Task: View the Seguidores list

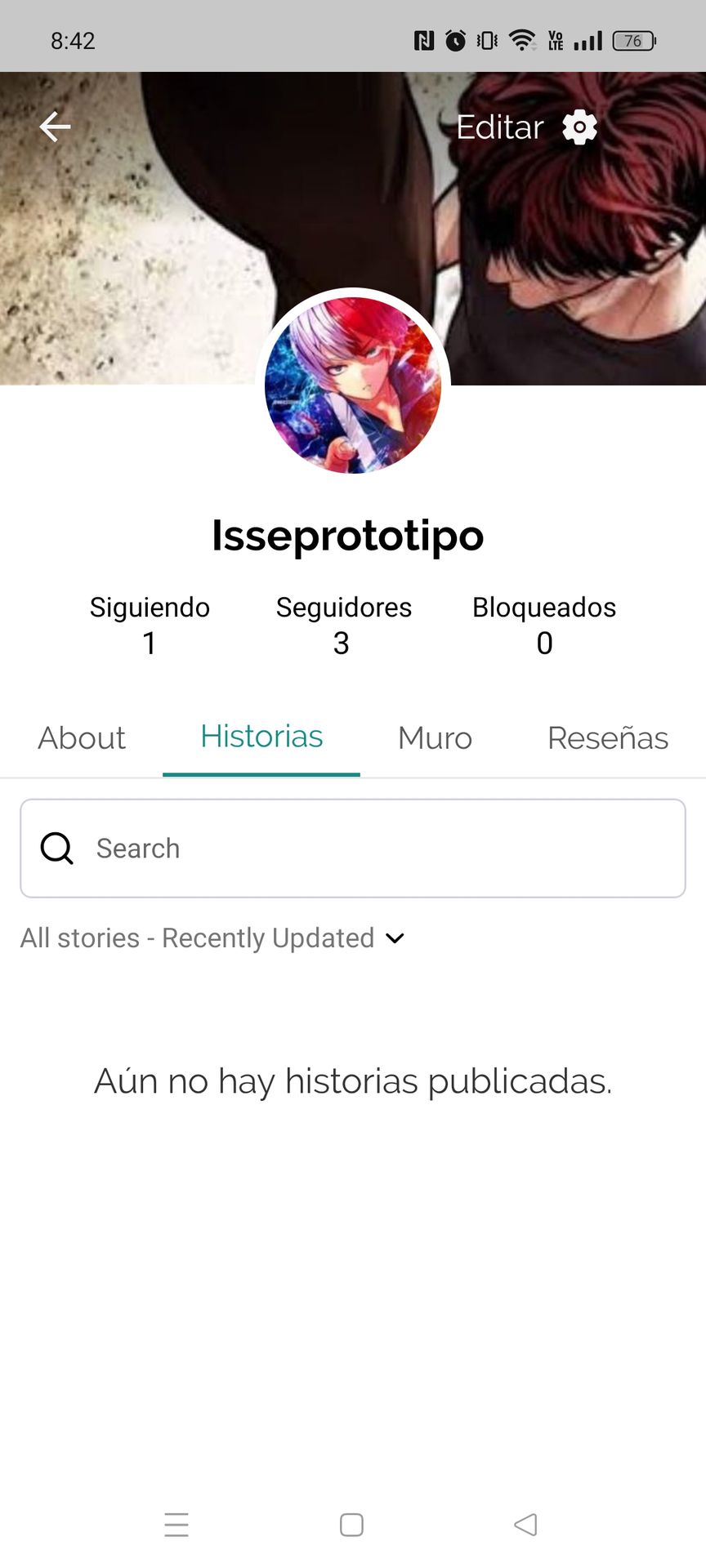Action: (x=343, y=625)
